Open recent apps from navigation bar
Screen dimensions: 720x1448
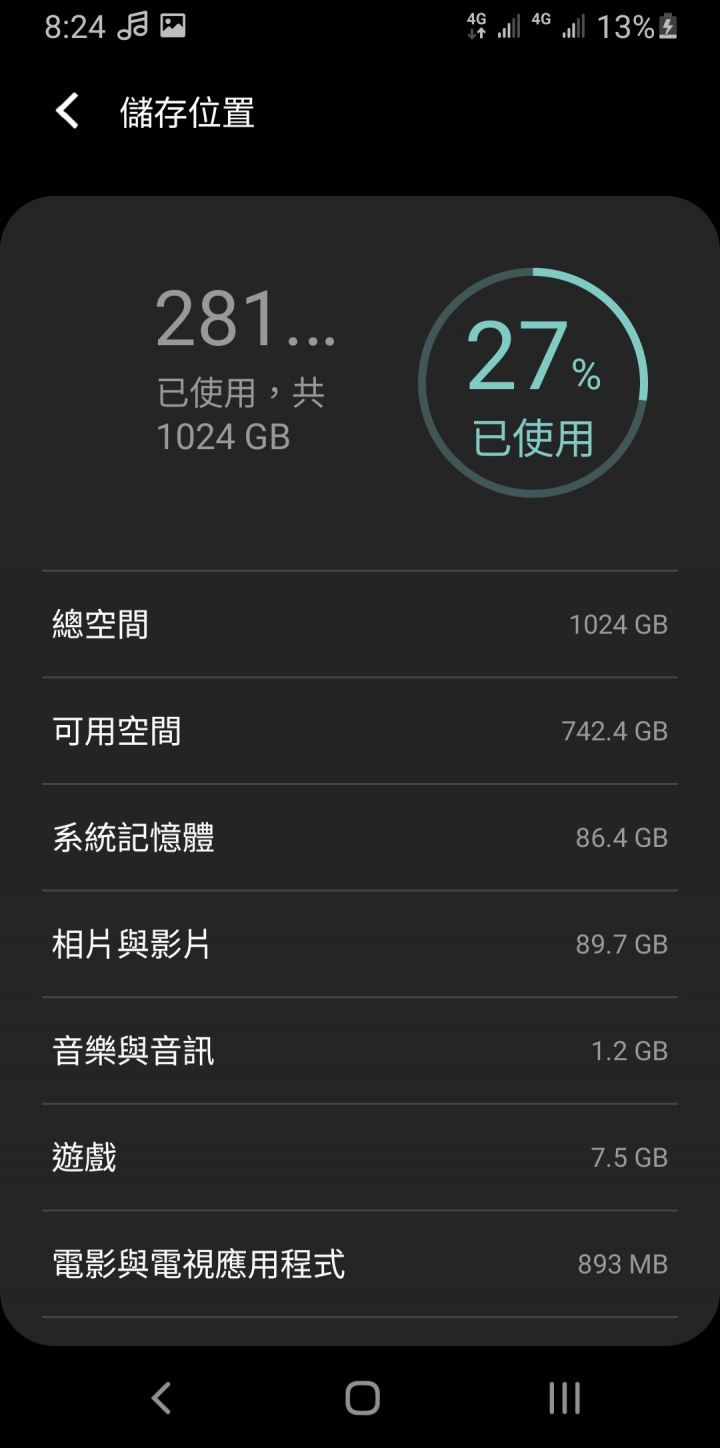564,1397
